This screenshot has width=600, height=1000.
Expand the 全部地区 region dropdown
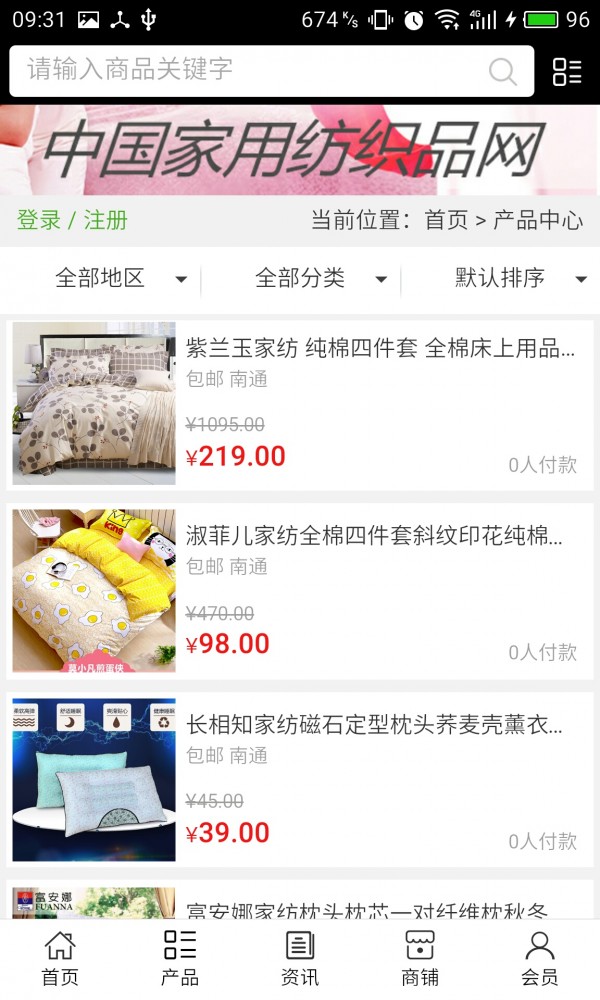click(120, 278)
